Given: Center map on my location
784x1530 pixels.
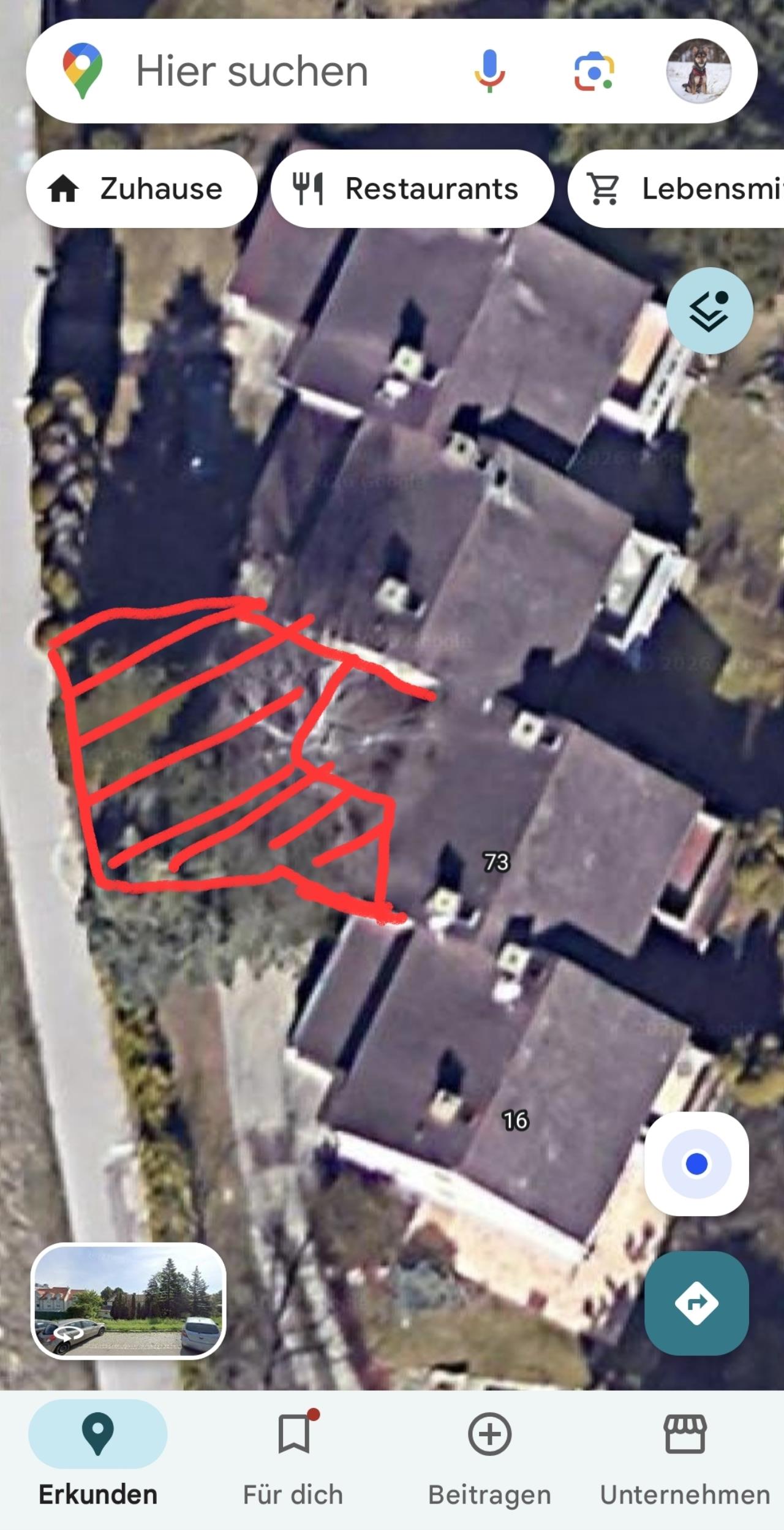Looking at the screenshot, I should (696, 1164).
